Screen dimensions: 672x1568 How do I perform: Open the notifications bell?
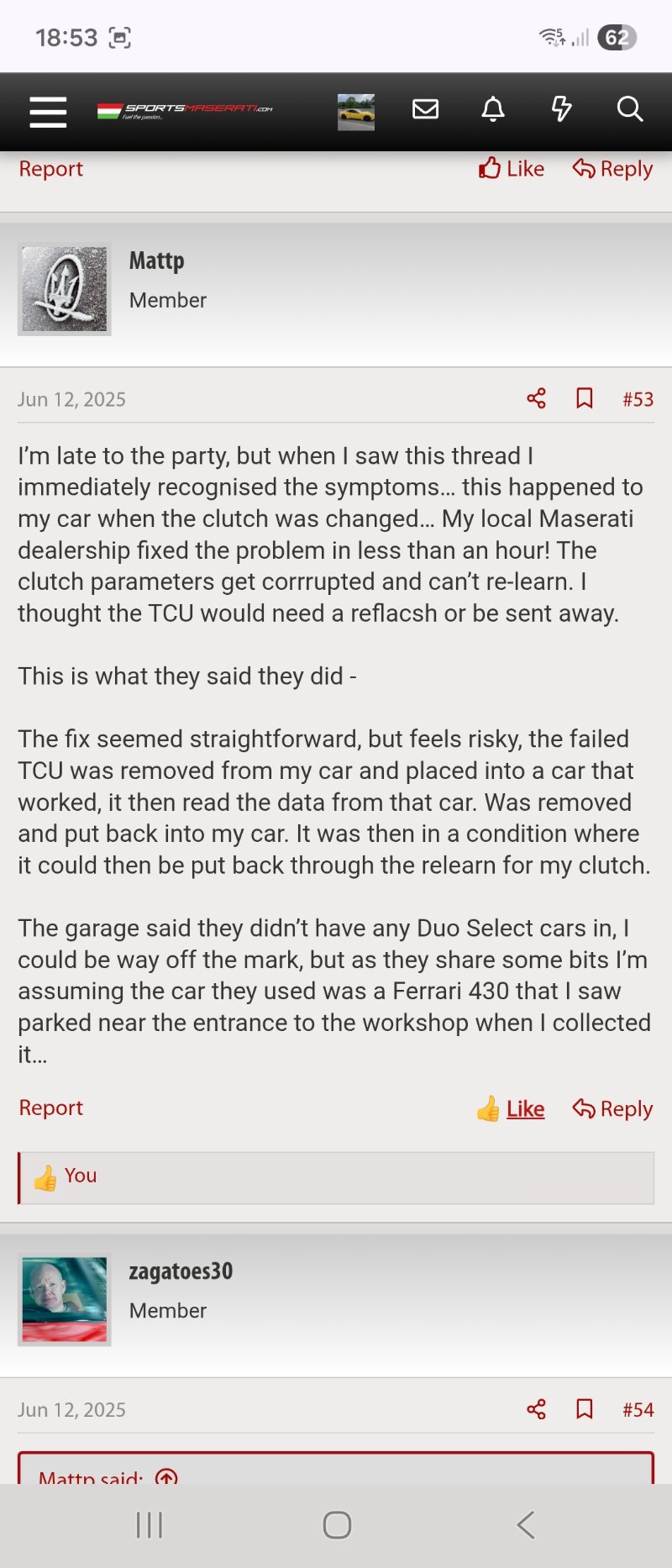tap(493, 109)
